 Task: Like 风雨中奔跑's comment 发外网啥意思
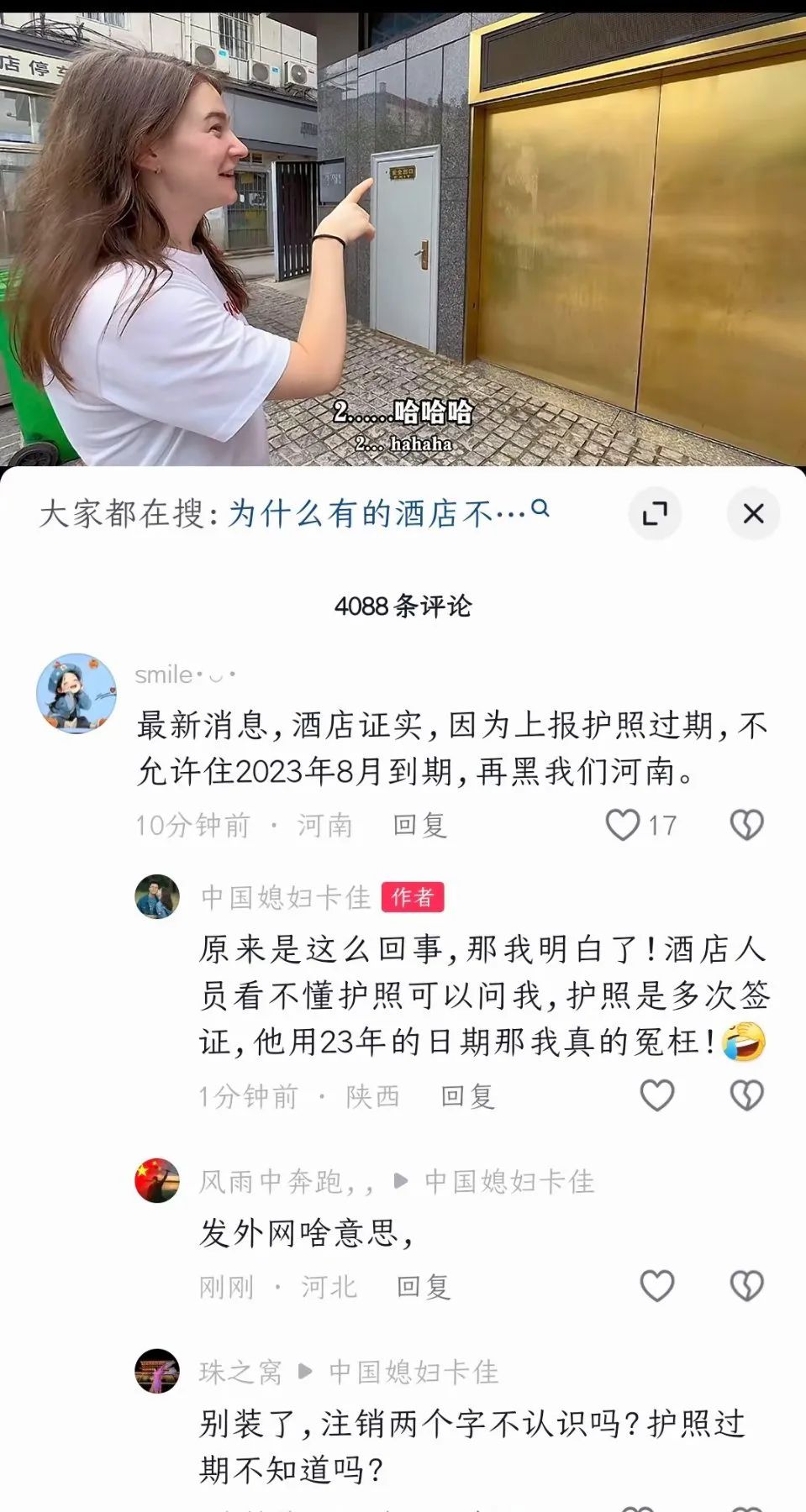656,1286
